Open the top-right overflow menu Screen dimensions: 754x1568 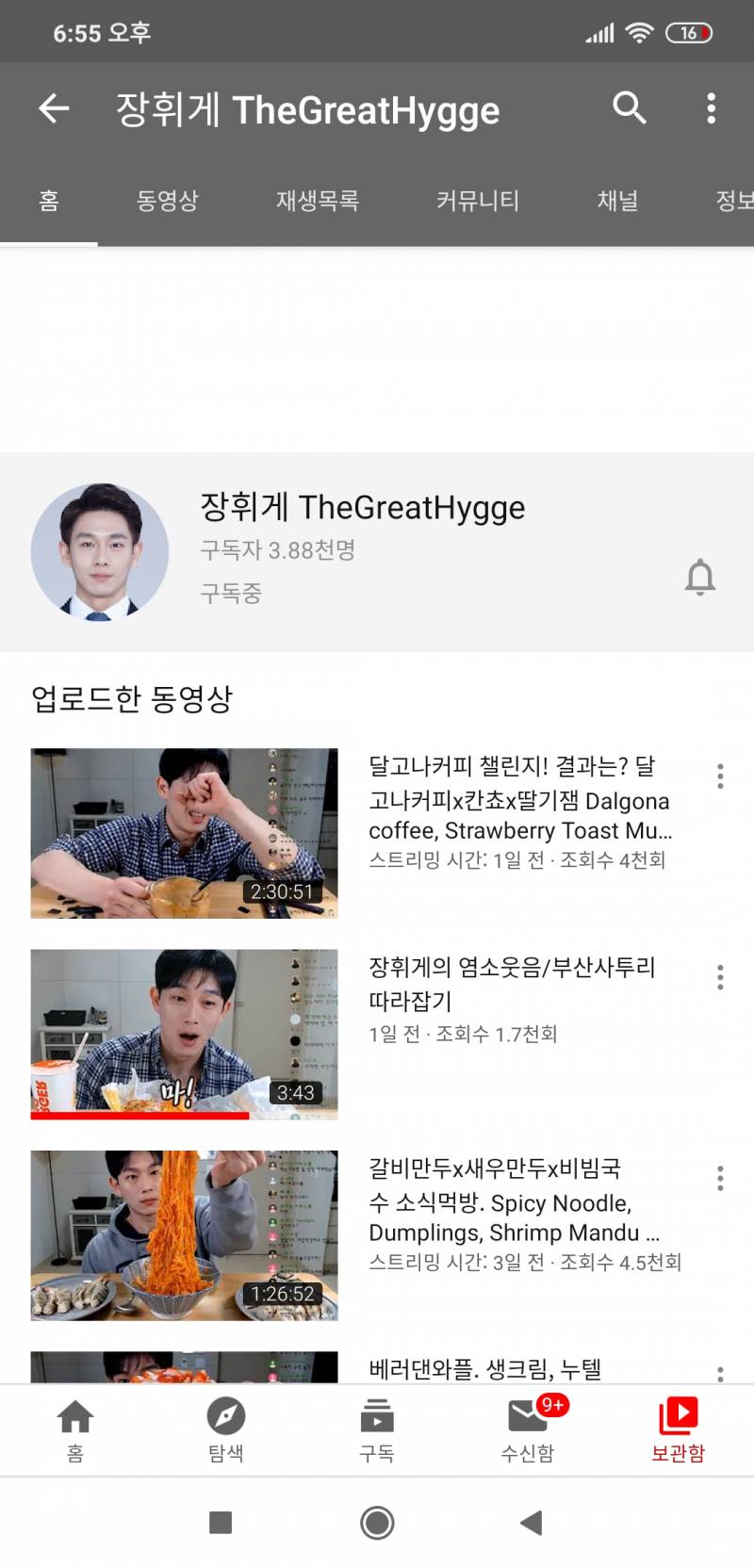(711, 108)
